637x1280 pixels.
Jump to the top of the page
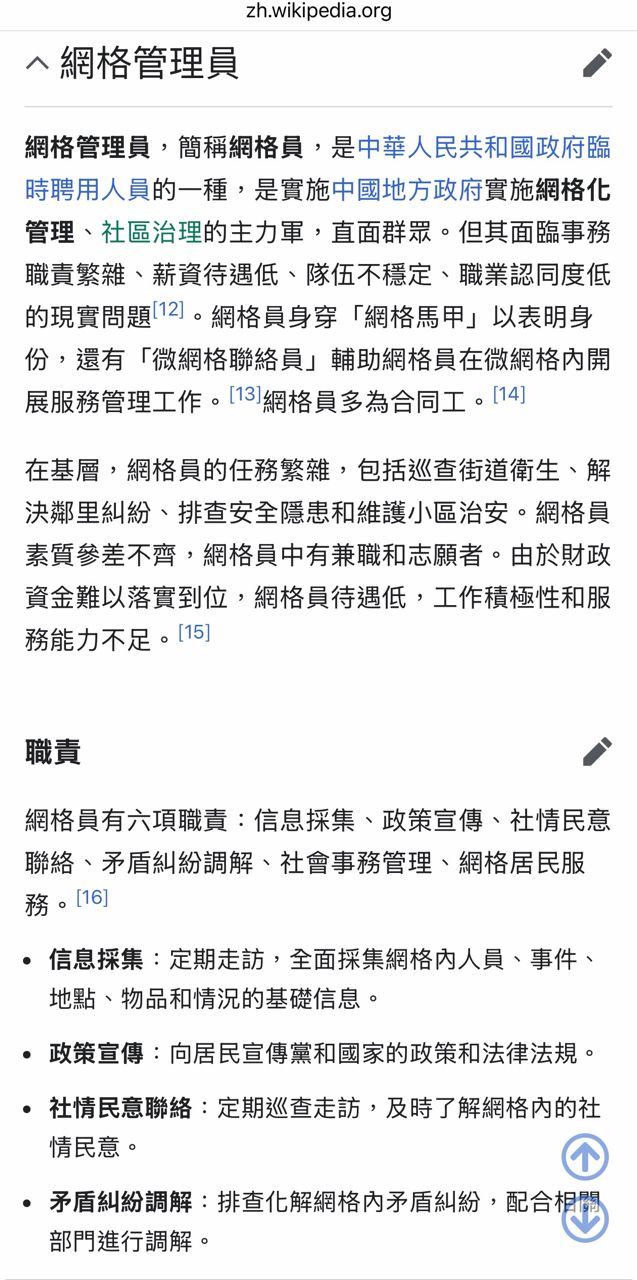pos(585,1158)
